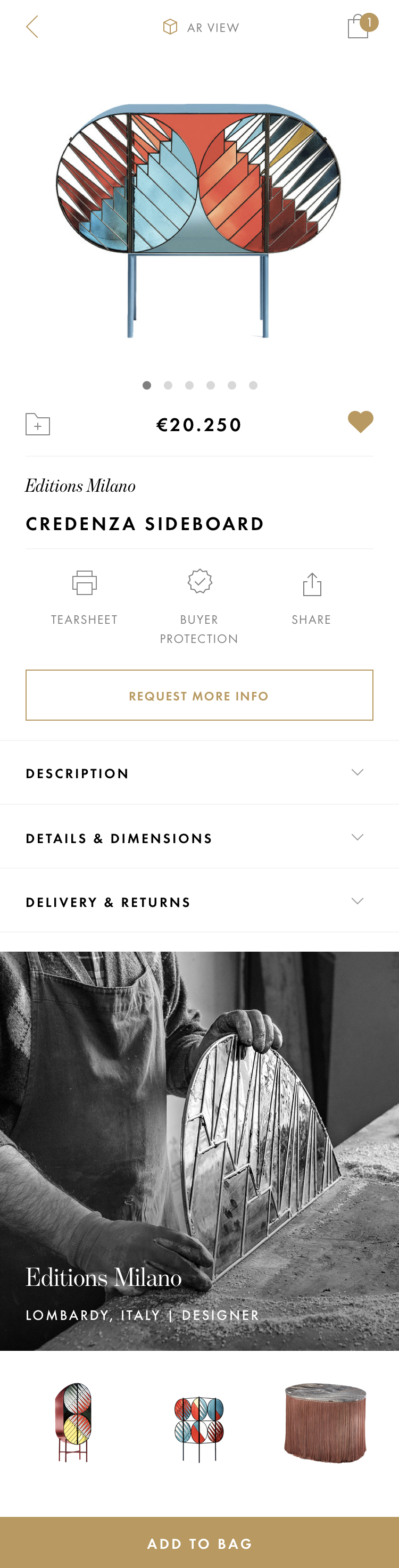Select the second image page dot
399x1568 pixels.
click(168, 385)
